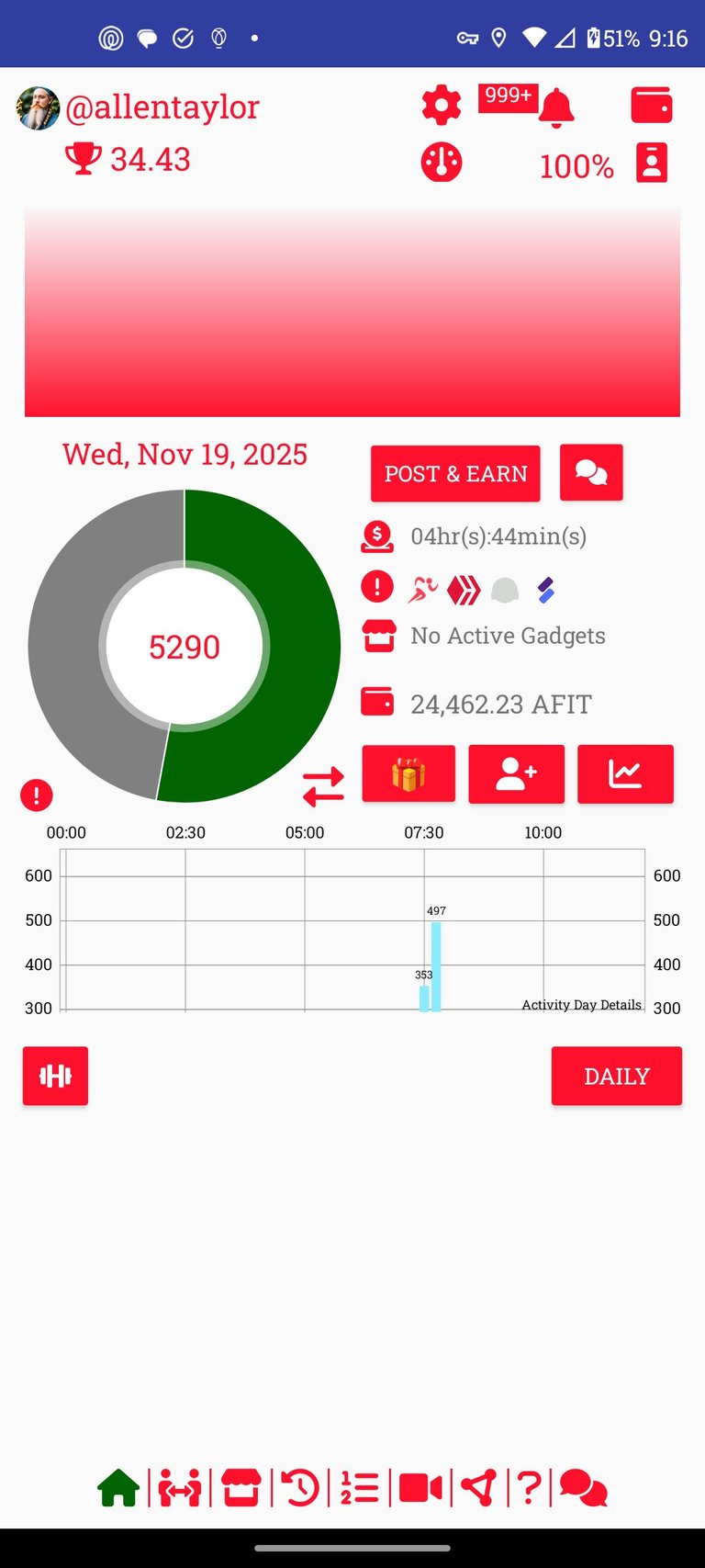
Task: Open the gauge dashboard icon
Action: pyautogui.click(x=442, y=163)
